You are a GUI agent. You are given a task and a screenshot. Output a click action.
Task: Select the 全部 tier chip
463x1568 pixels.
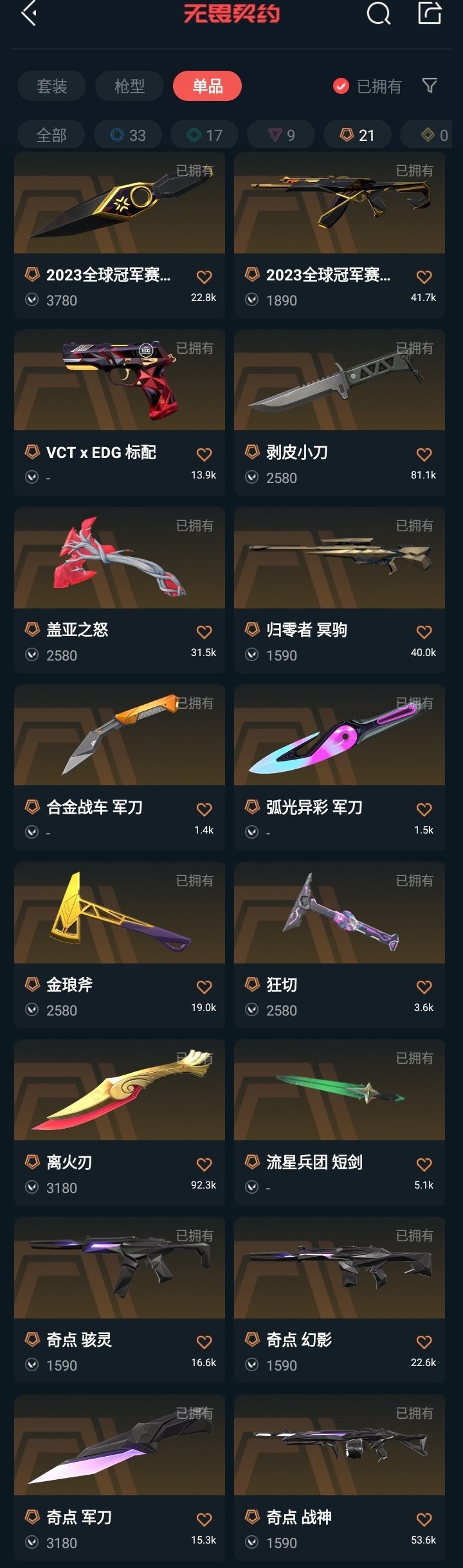click(x=51, y=135)
